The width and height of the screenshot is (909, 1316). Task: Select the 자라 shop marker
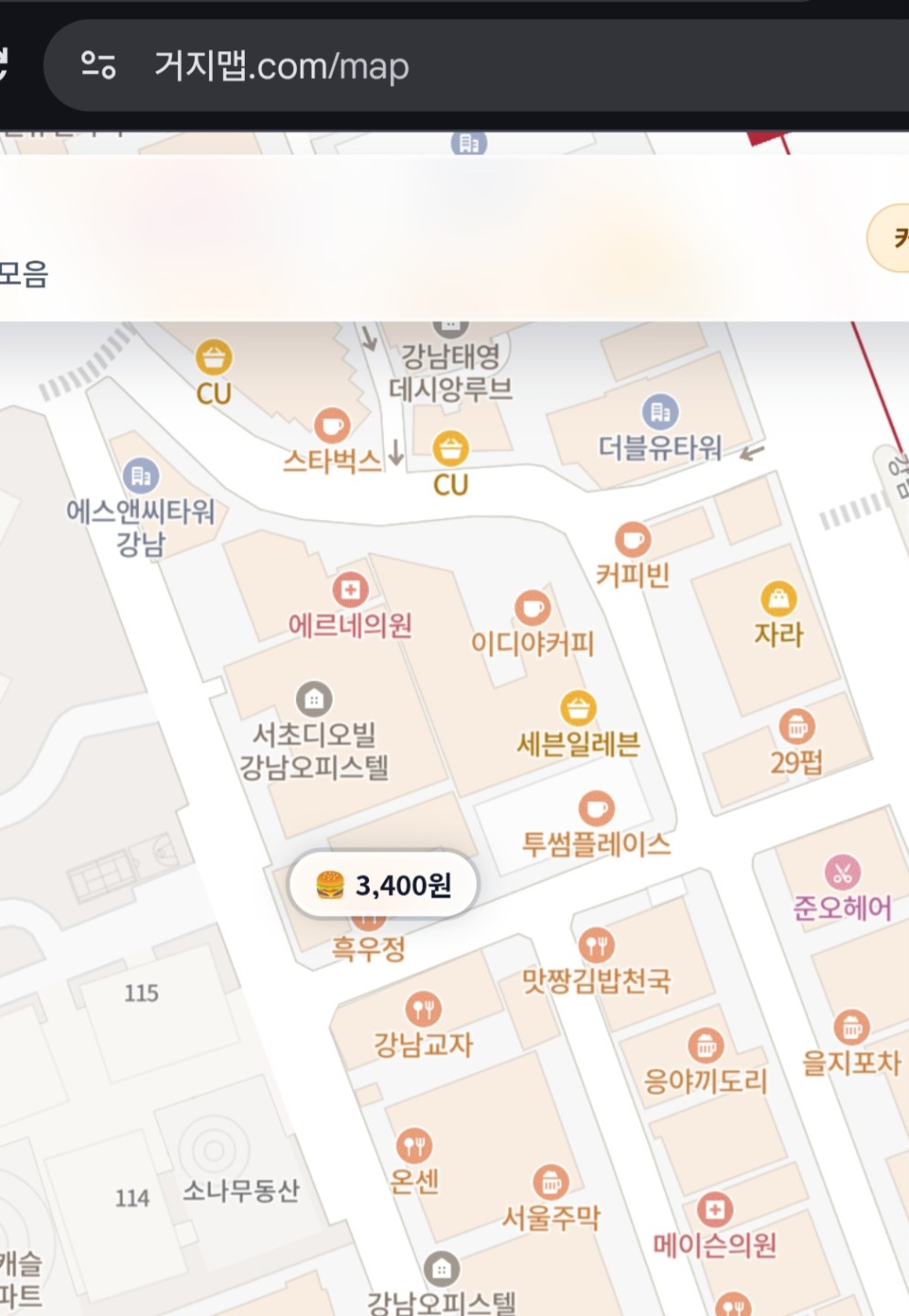[x=778, y=600]
